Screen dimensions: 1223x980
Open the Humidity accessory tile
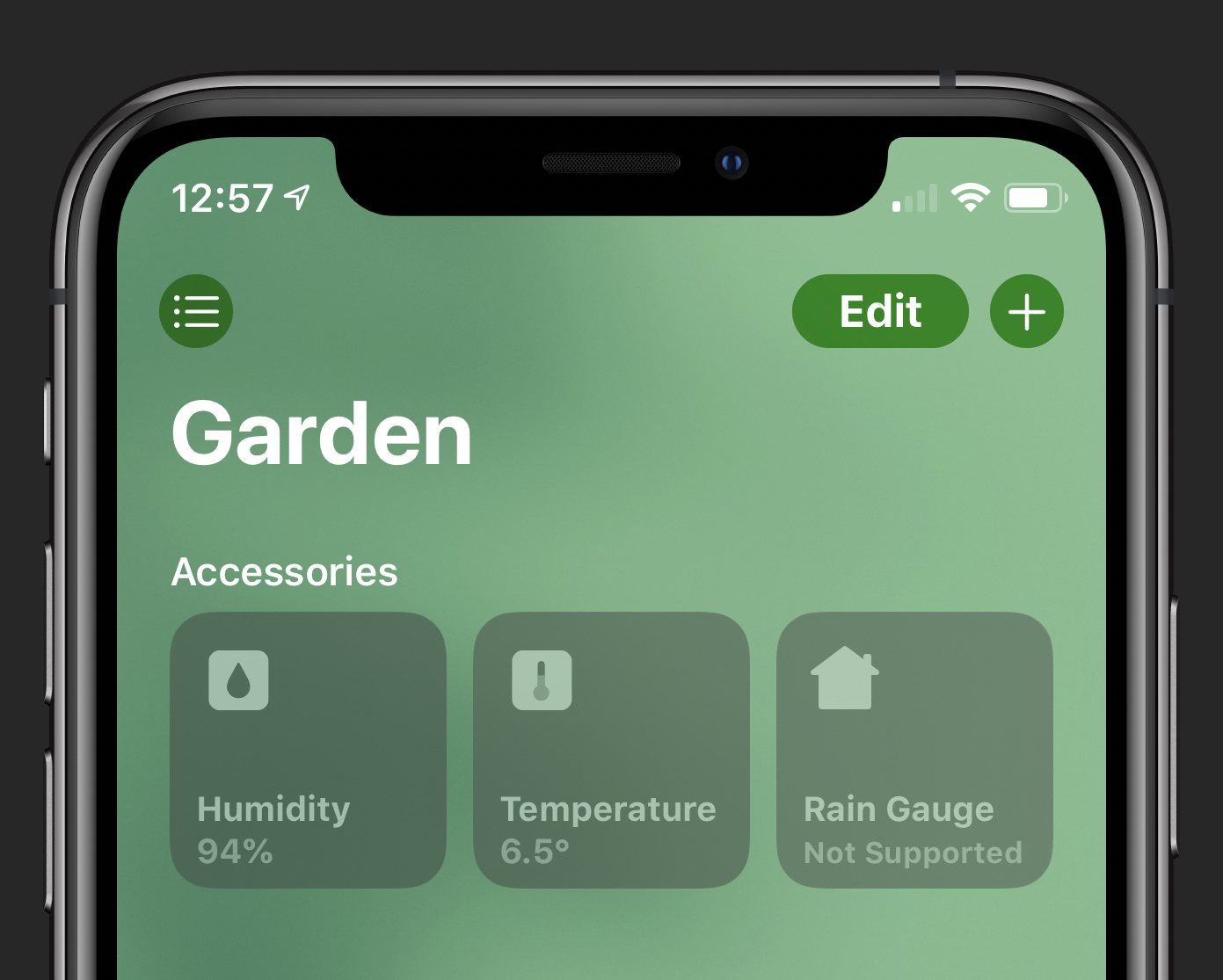308,750
